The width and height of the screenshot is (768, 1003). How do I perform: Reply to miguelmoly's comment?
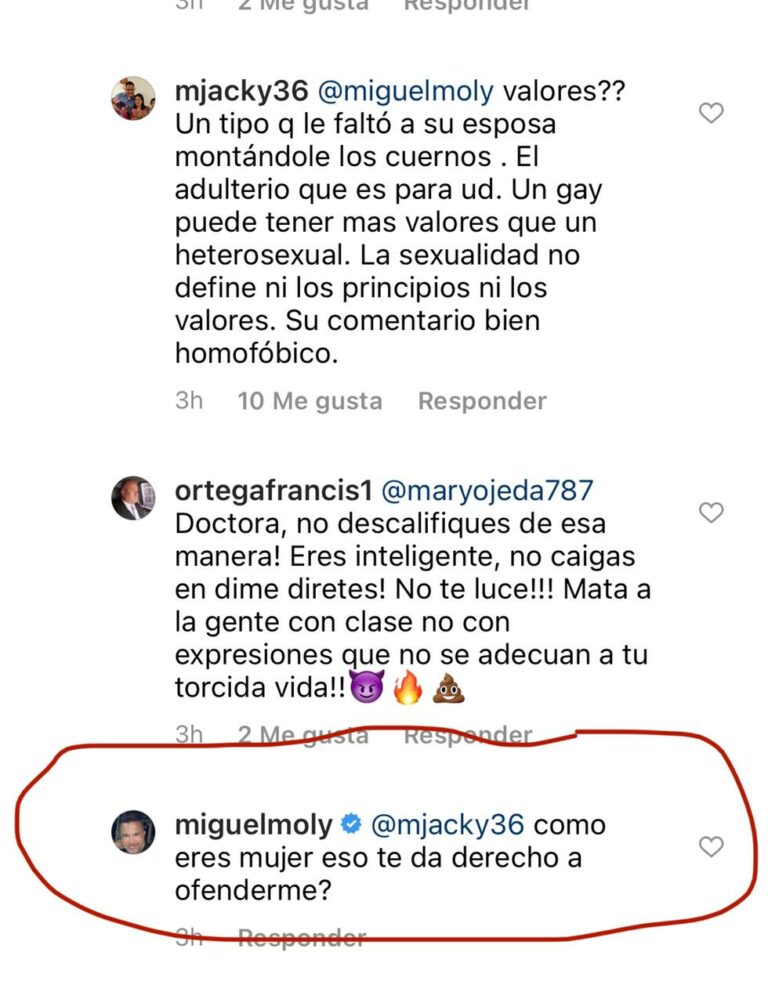[x=301, y=938]
